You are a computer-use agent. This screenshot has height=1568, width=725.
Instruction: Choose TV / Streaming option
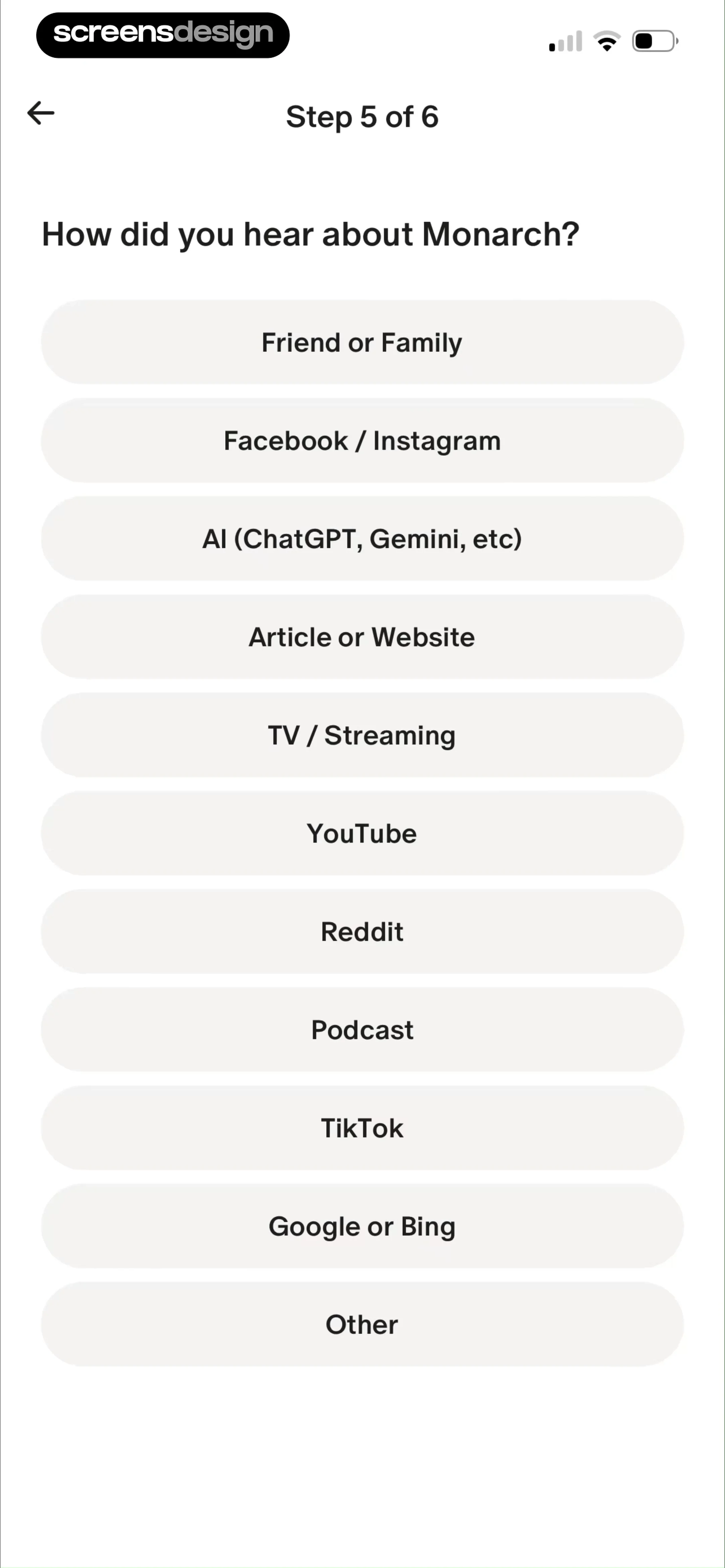[362, 735]
